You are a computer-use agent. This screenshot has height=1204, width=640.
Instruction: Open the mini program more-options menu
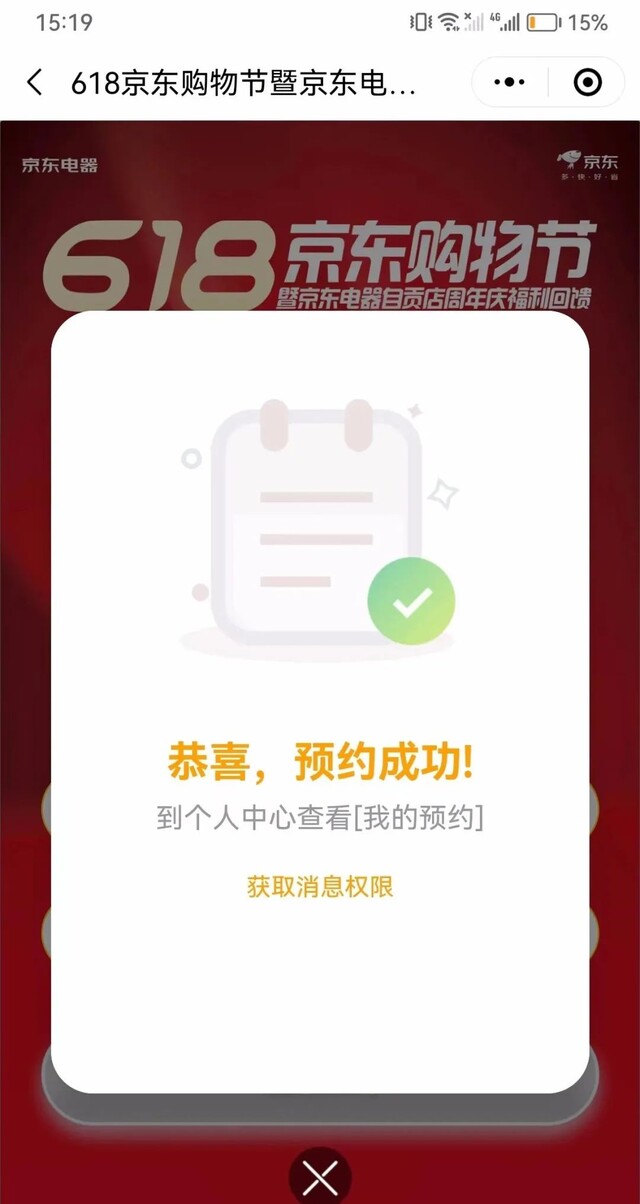pyautogui.click(x=510, y=82)
